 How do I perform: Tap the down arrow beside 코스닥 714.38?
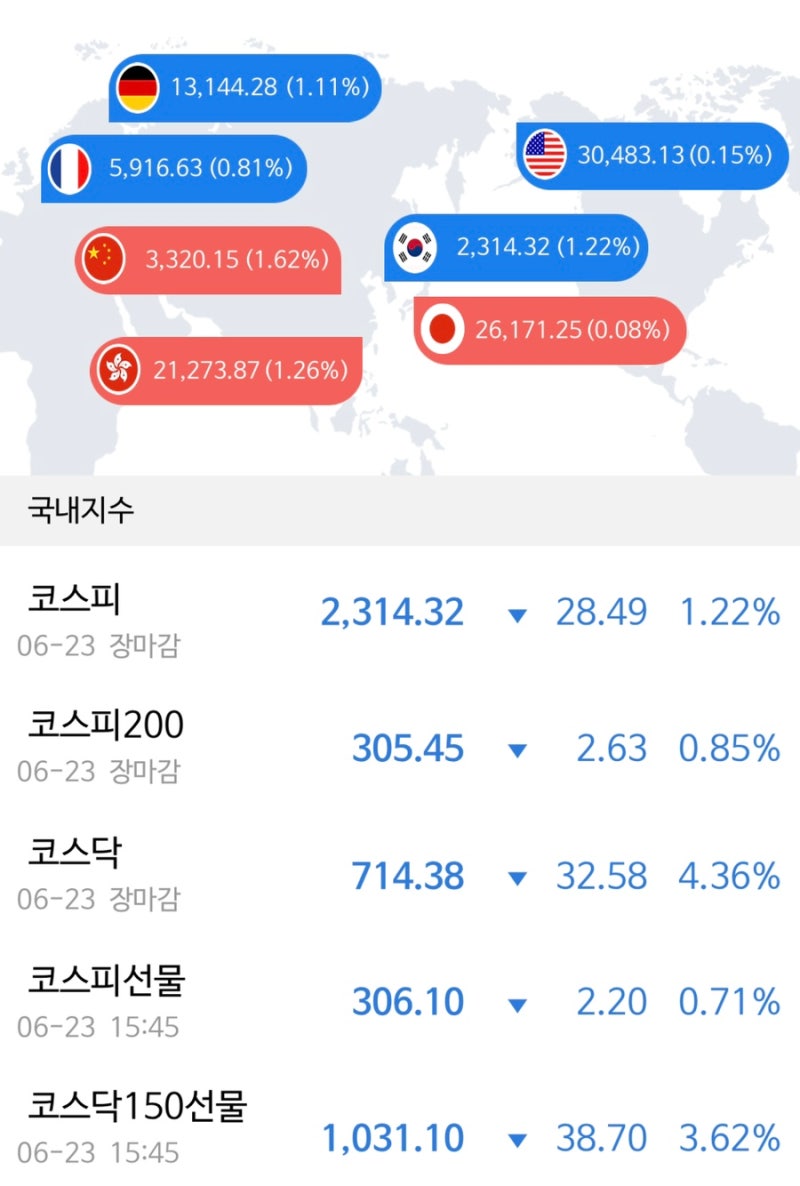click(x=516, y=878)
